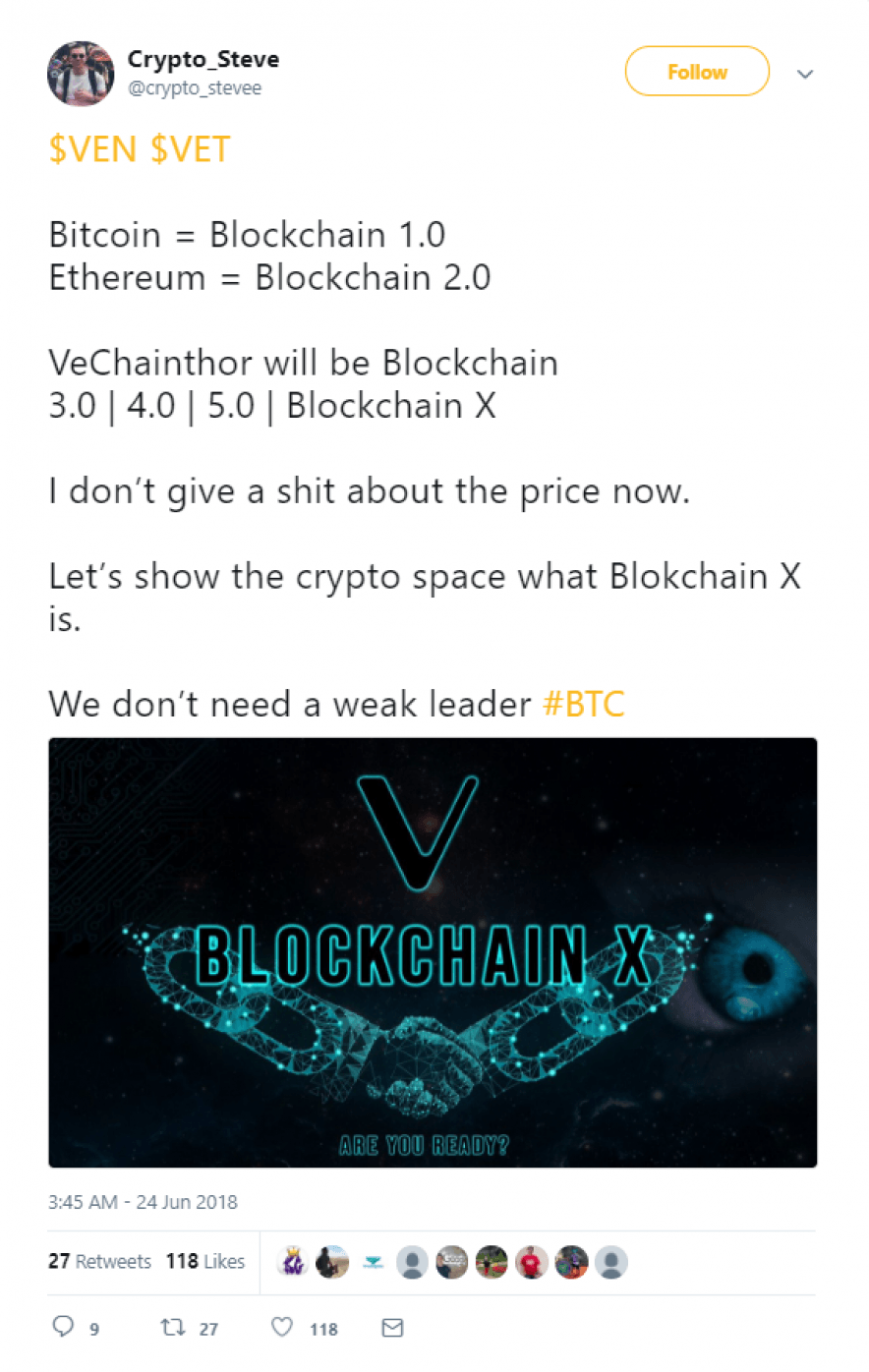Open the $VEN cashtag
This screenshot has height=1372, width=869.
pyautogui.click(x=92, y=149)
